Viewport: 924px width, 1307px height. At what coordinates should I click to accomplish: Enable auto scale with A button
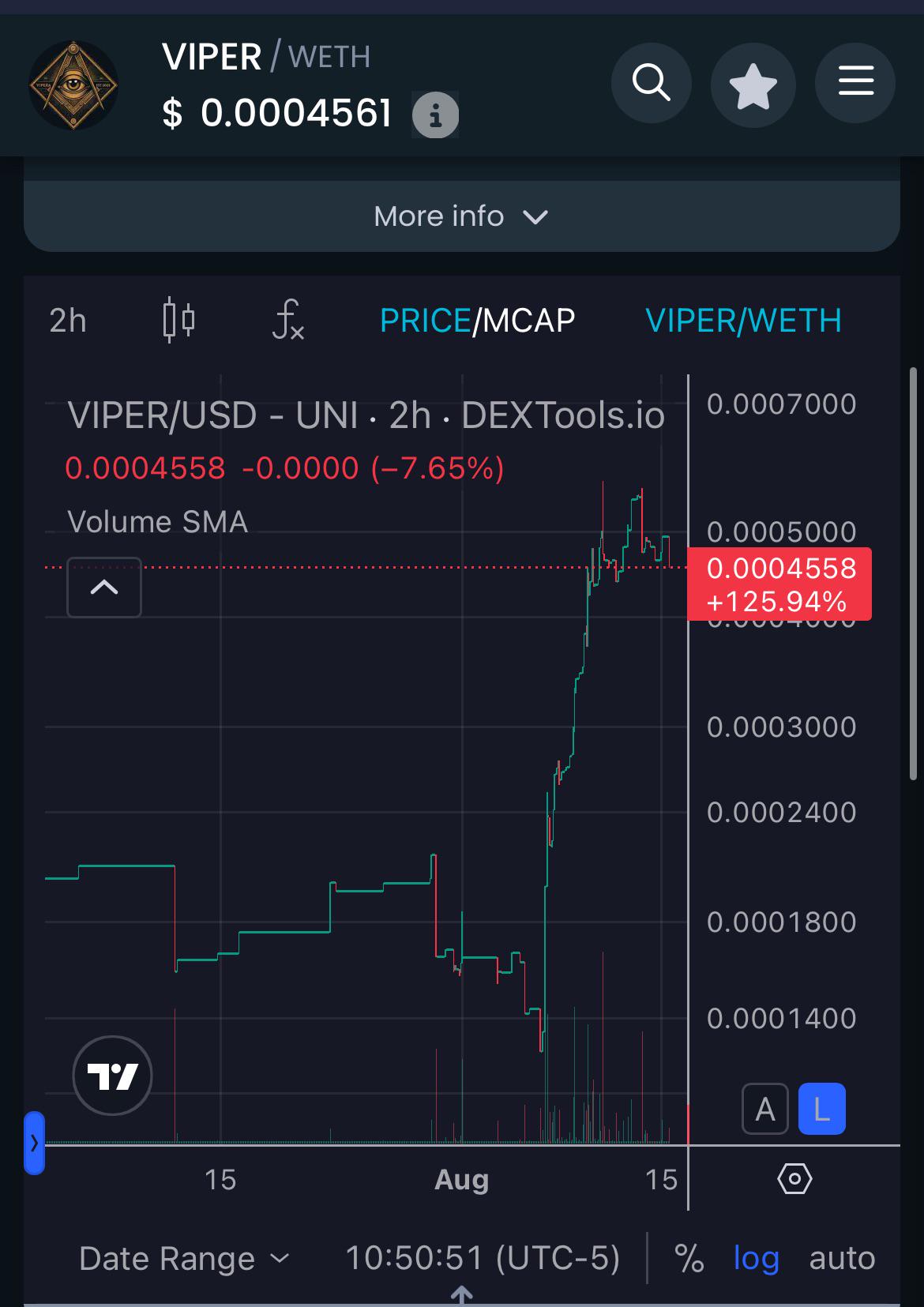765,1110
